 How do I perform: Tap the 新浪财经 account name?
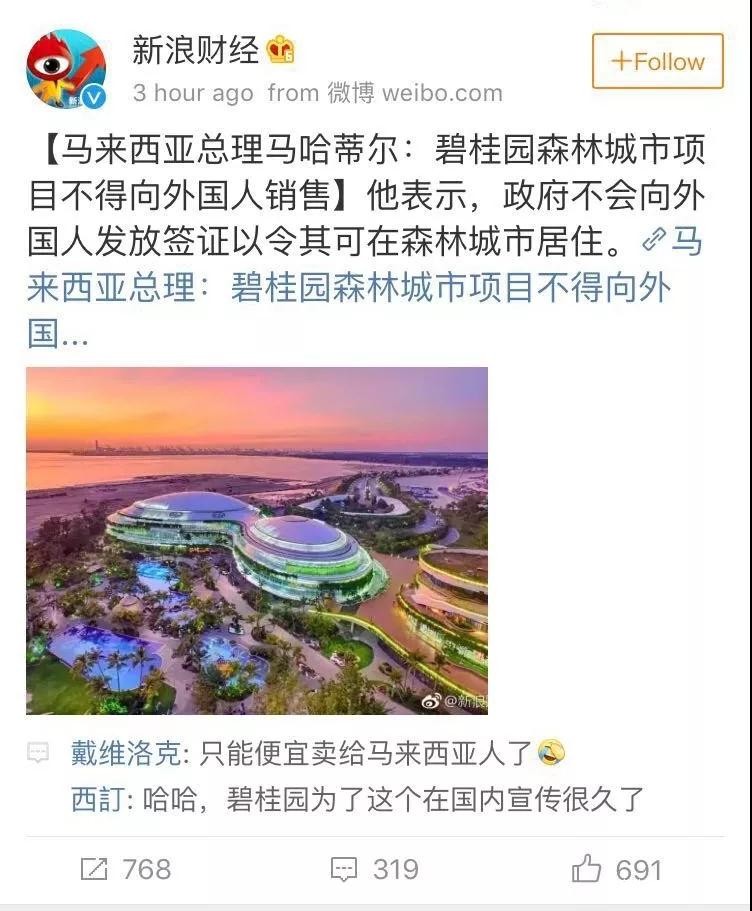click(x=195, y=49)
